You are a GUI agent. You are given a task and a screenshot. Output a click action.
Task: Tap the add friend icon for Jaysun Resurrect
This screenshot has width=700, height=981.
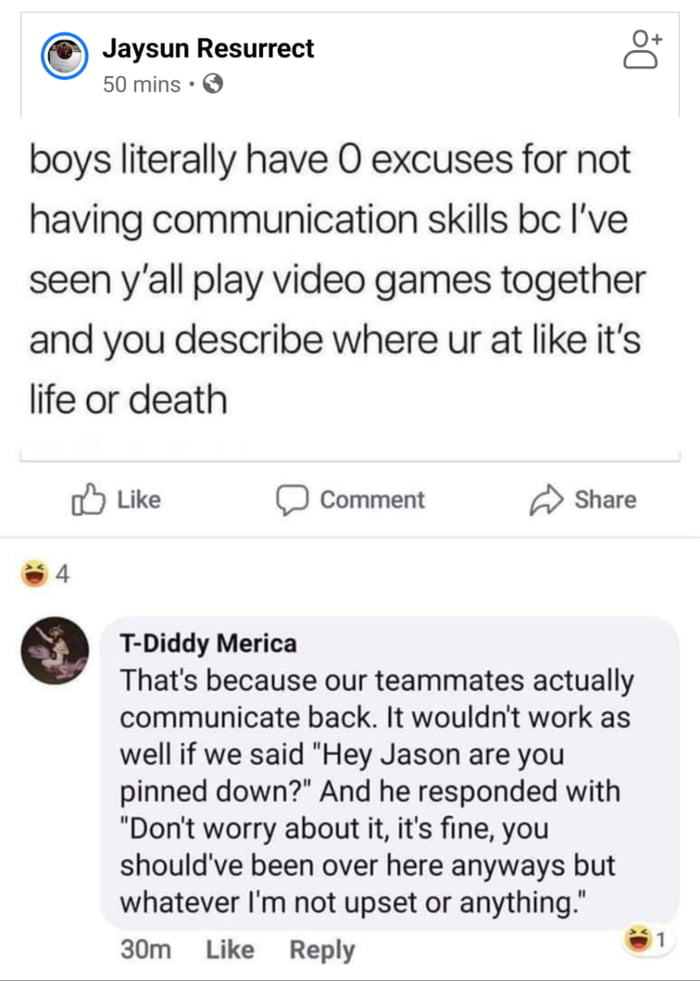pyautogui.click(x=643, y=50)
